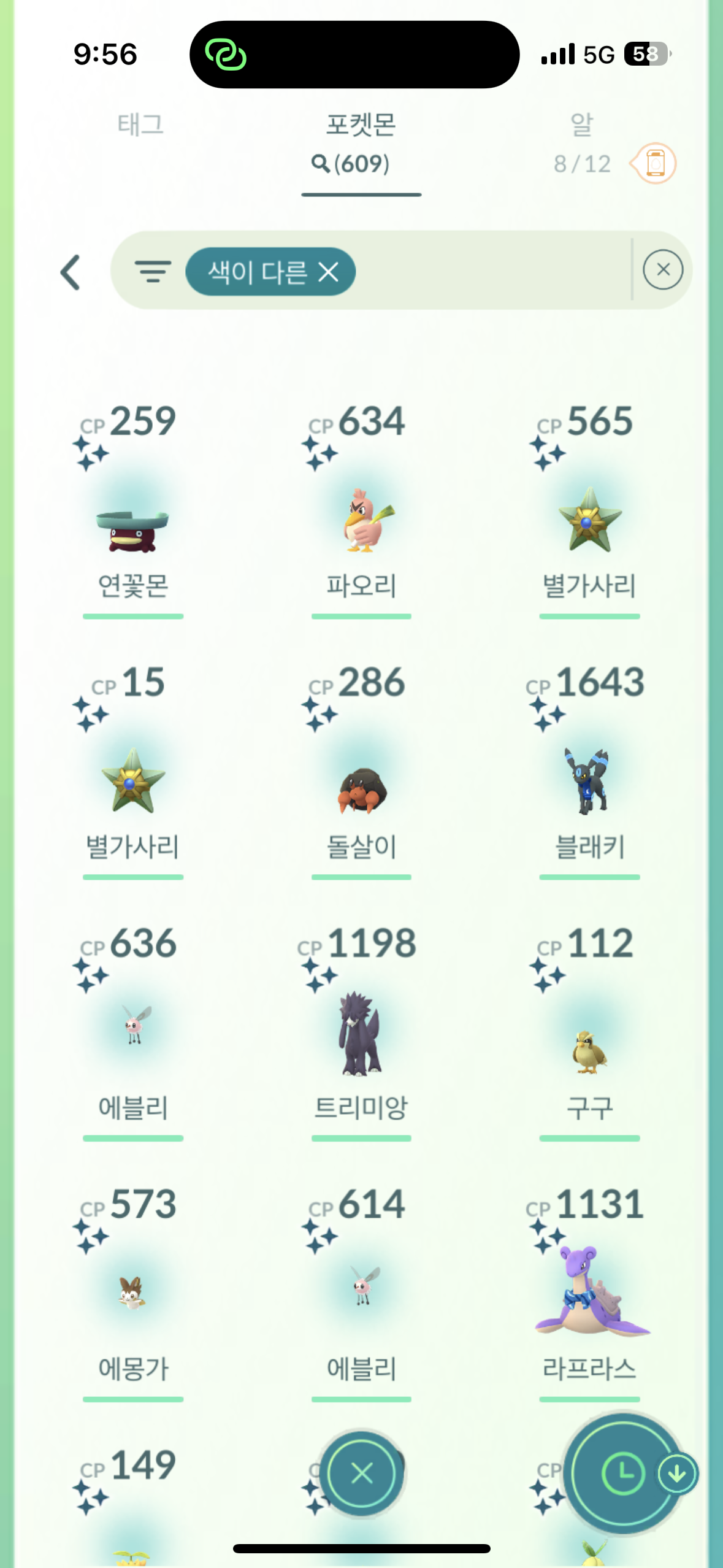Remove the 색이 다른 filter chip
Viewport: 723px width, 1568px height.
coord(329,272)
